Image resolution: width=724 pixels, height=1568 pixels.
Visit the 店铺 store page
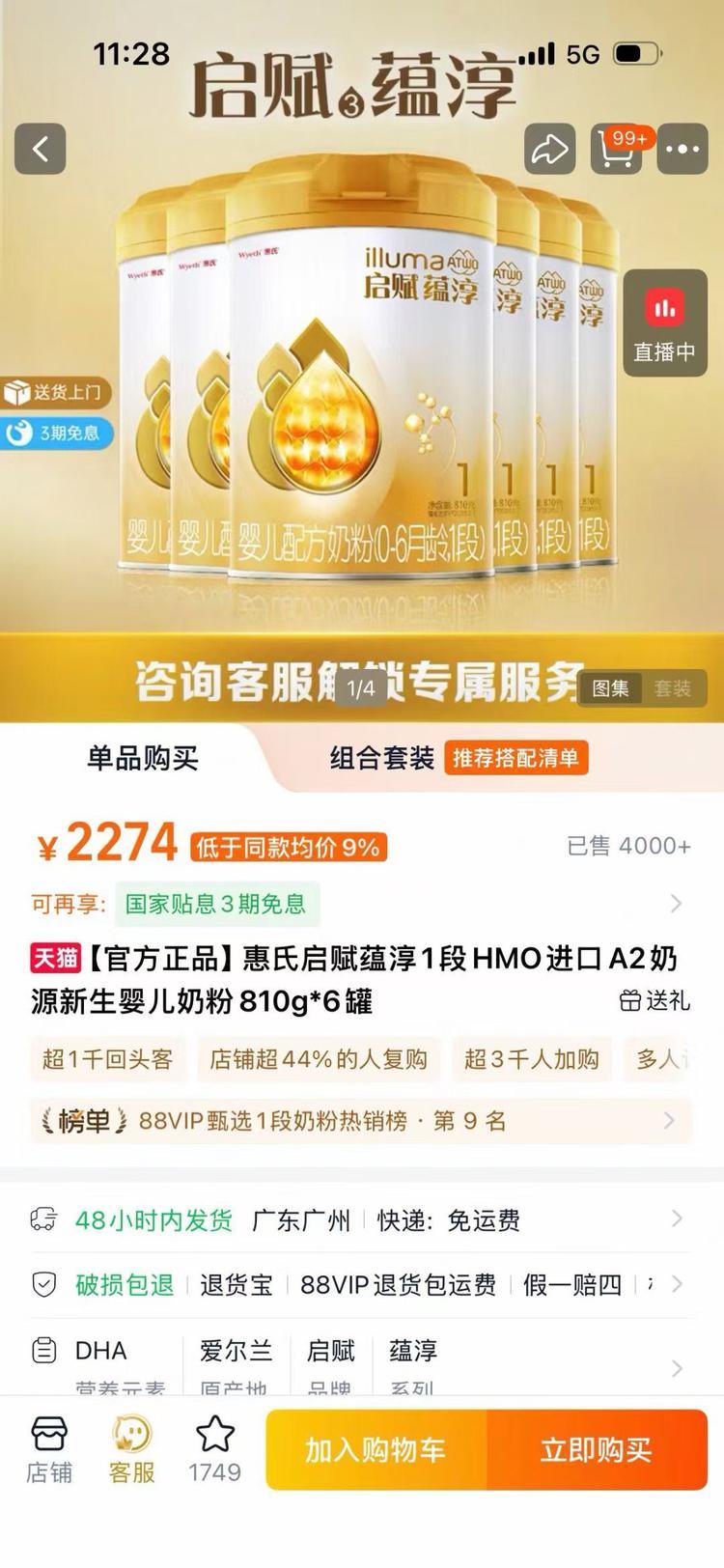[x=48, y=1449]
